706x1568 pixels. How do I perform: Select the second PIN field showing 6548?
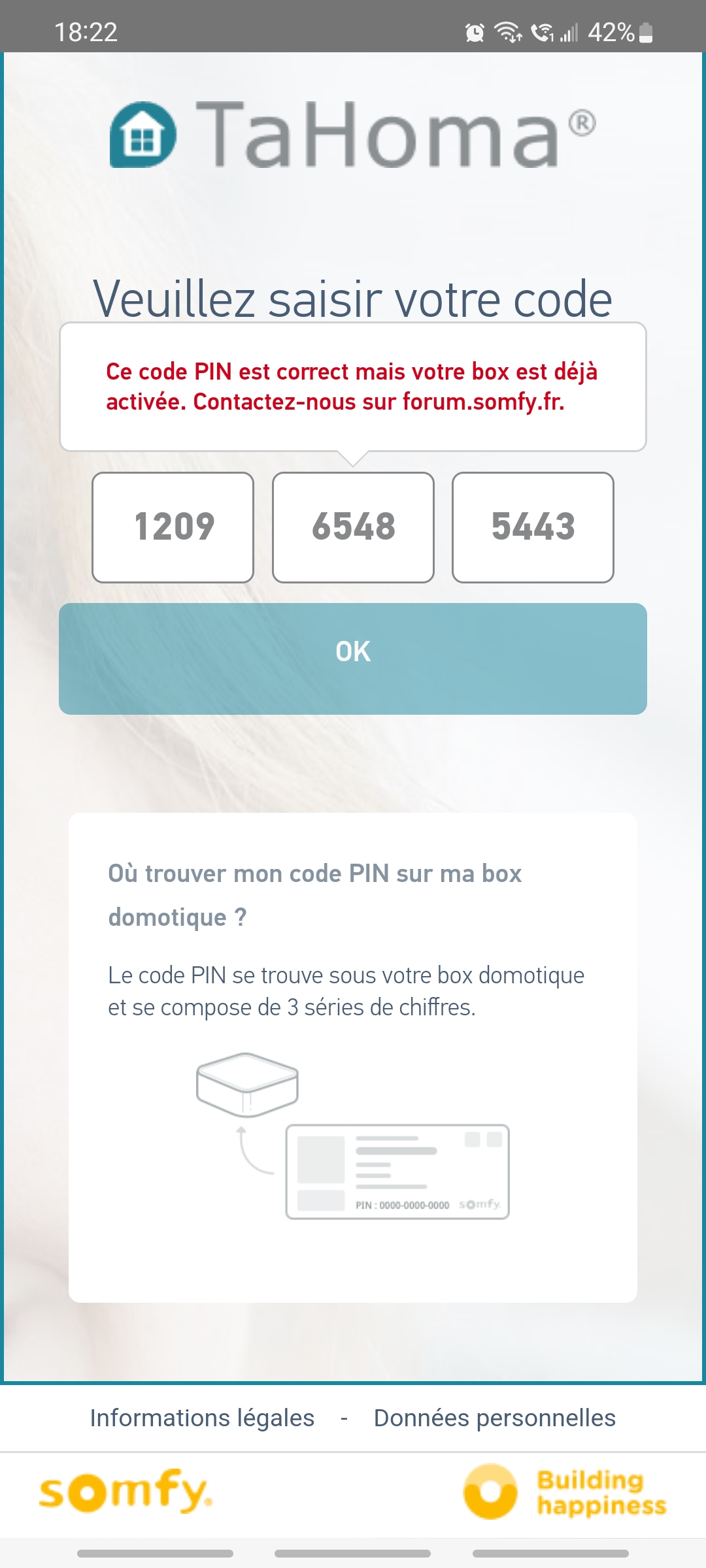coord(353,527)
